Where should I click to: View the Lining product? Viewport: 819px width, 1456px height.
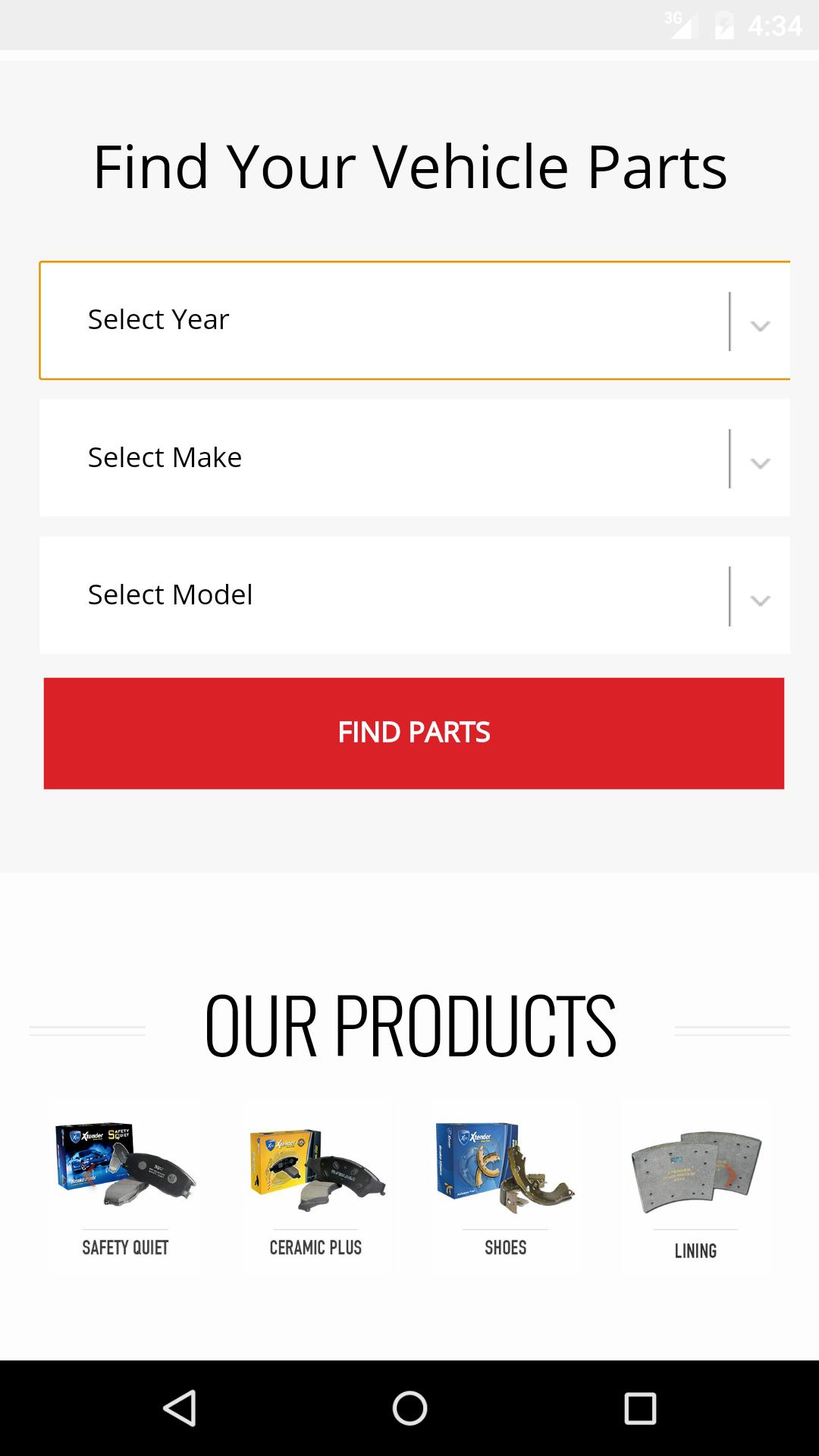point(695,1187)
